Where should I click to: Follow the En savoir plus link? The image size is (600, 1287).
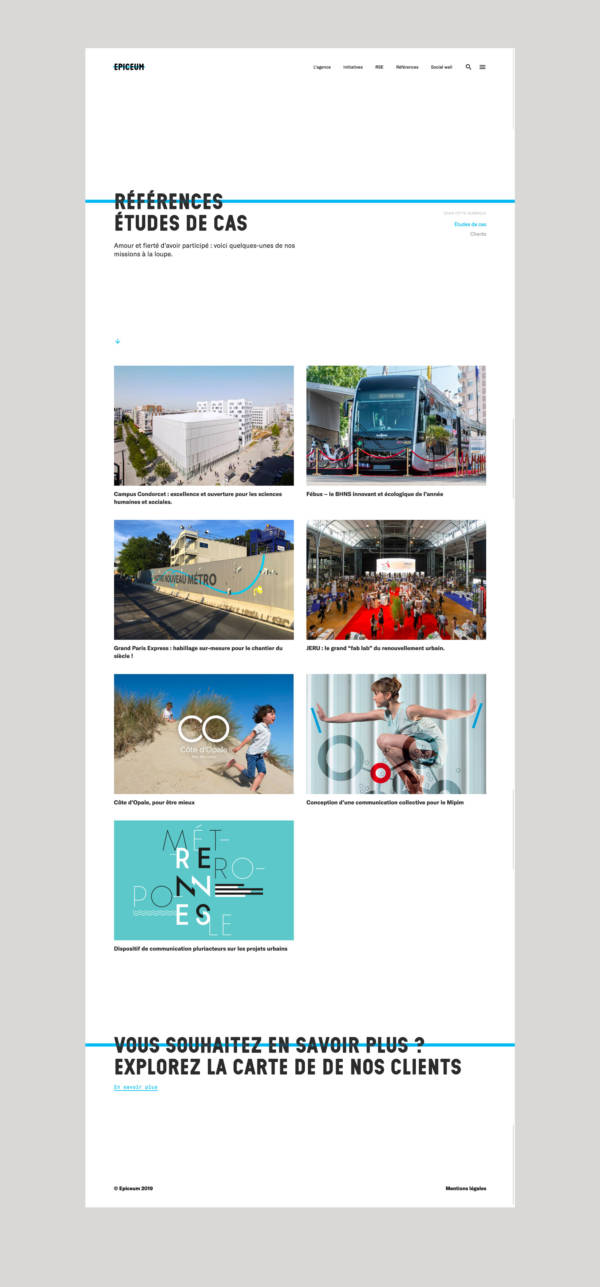click(x=136, y=1086)
